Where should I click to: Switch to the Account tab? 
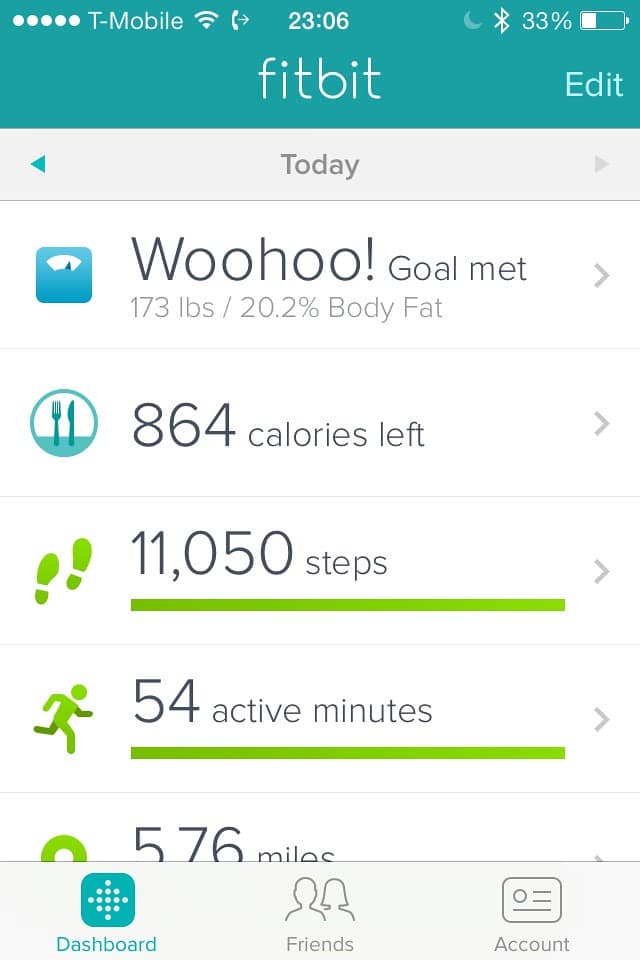[x=531, y=914]
